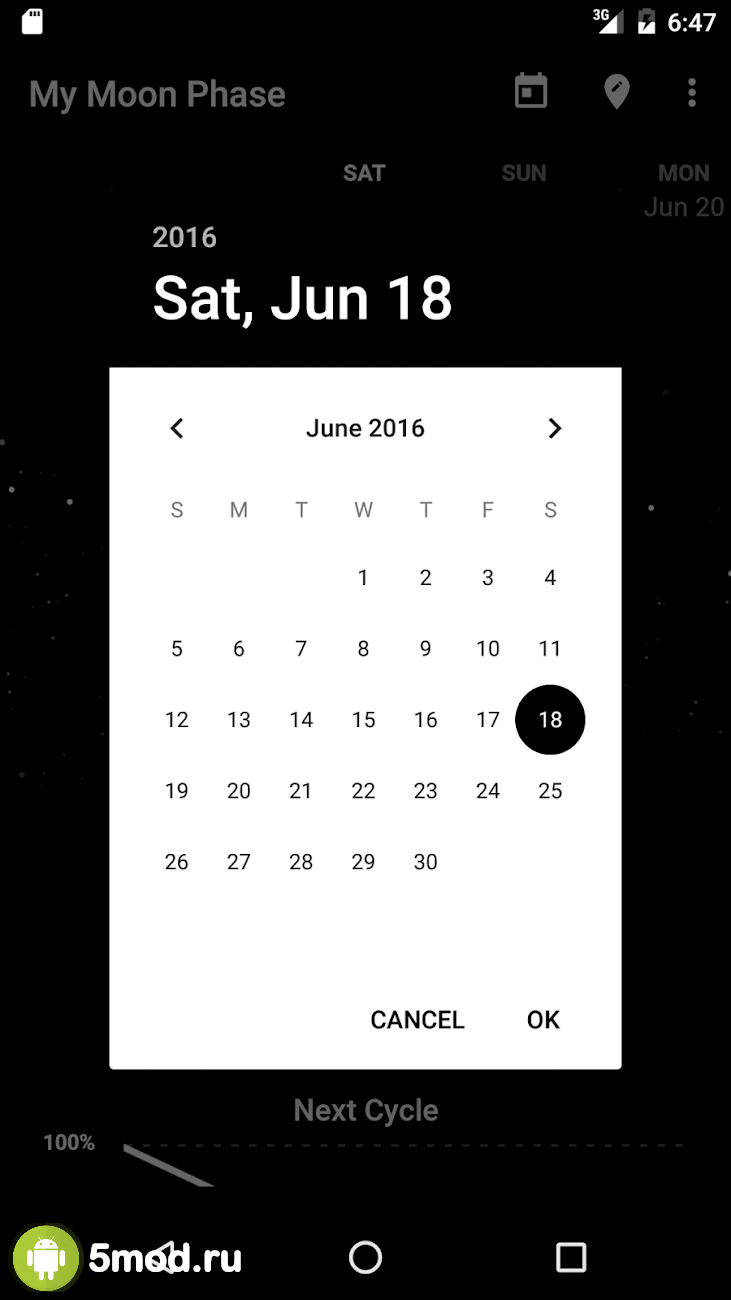
Task: Pick June 23 in the grid
Action: click(425, 790)
